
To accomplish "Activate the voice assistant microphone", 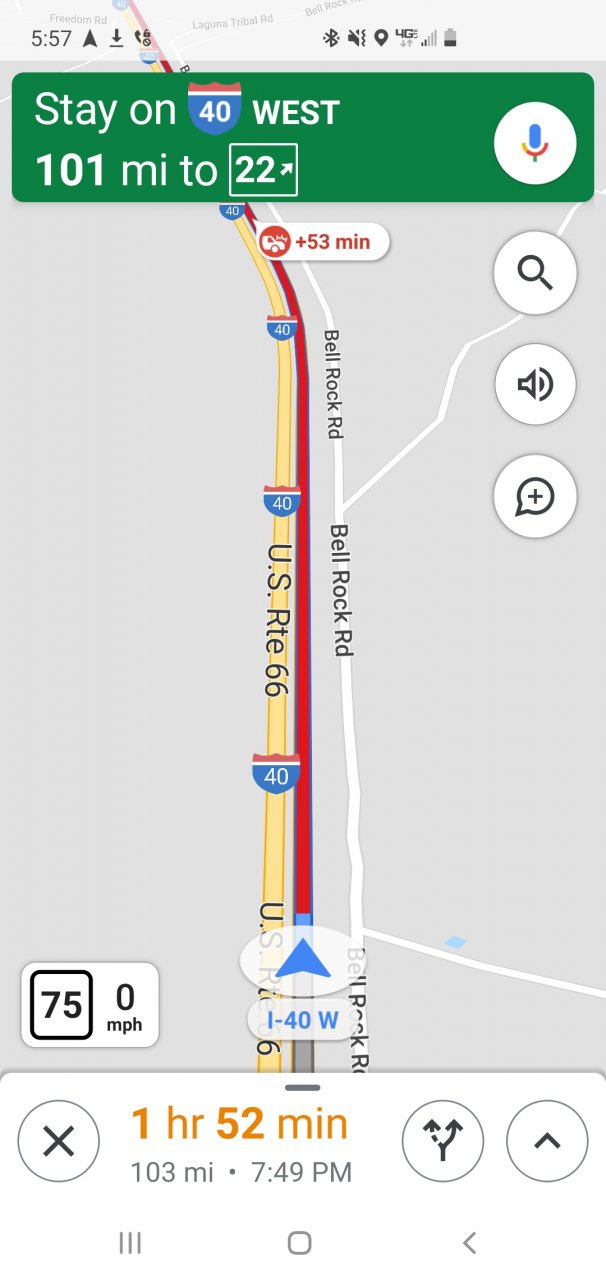I will coord(535,143).
